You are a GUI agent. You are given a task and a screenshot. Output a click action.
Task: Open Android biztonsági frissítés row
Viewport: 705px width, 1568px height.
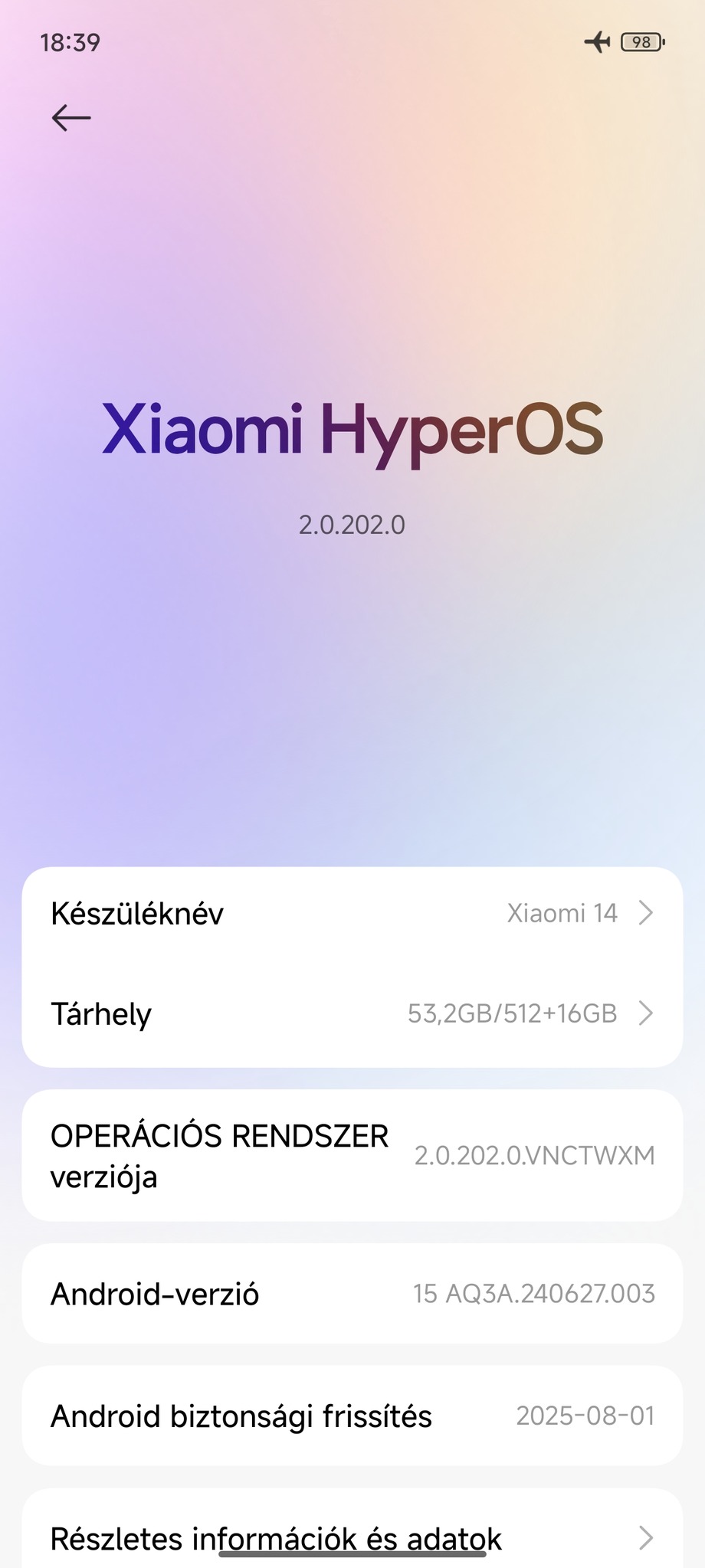pyautogui.click(x=352, y=1416)
